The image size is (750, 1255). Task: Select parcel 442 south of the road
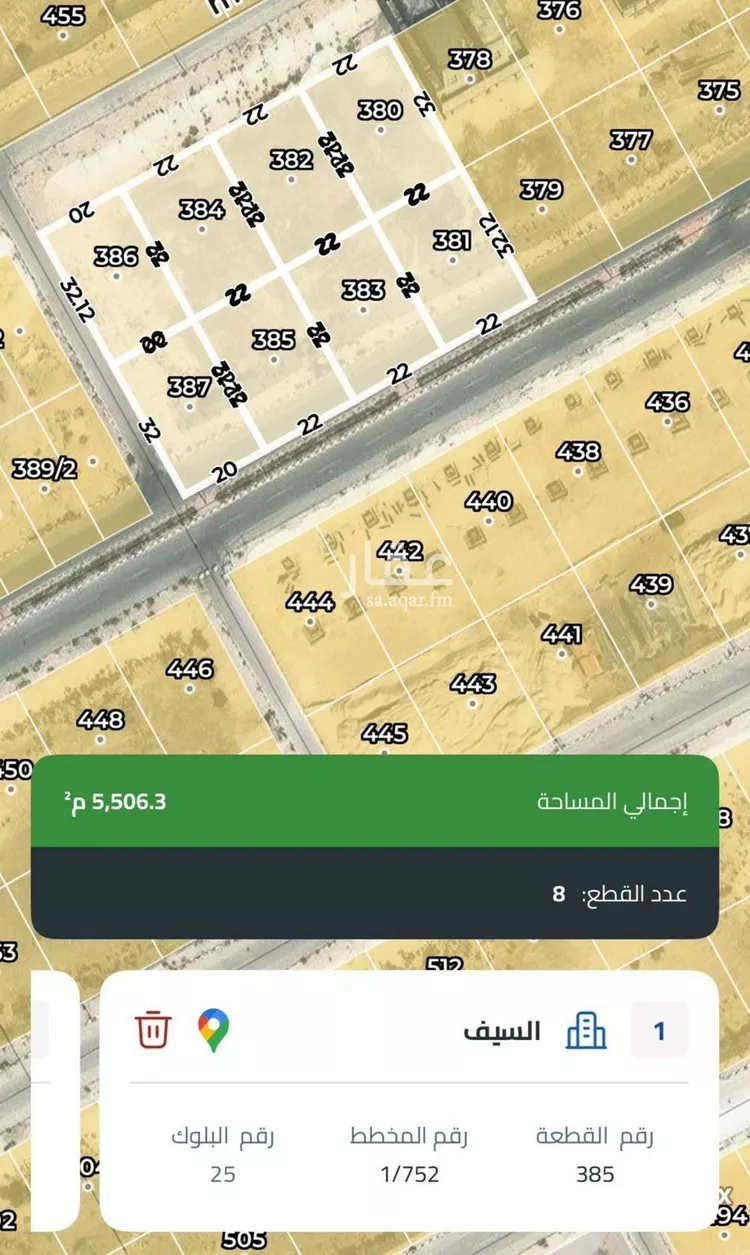pos(399,550)
